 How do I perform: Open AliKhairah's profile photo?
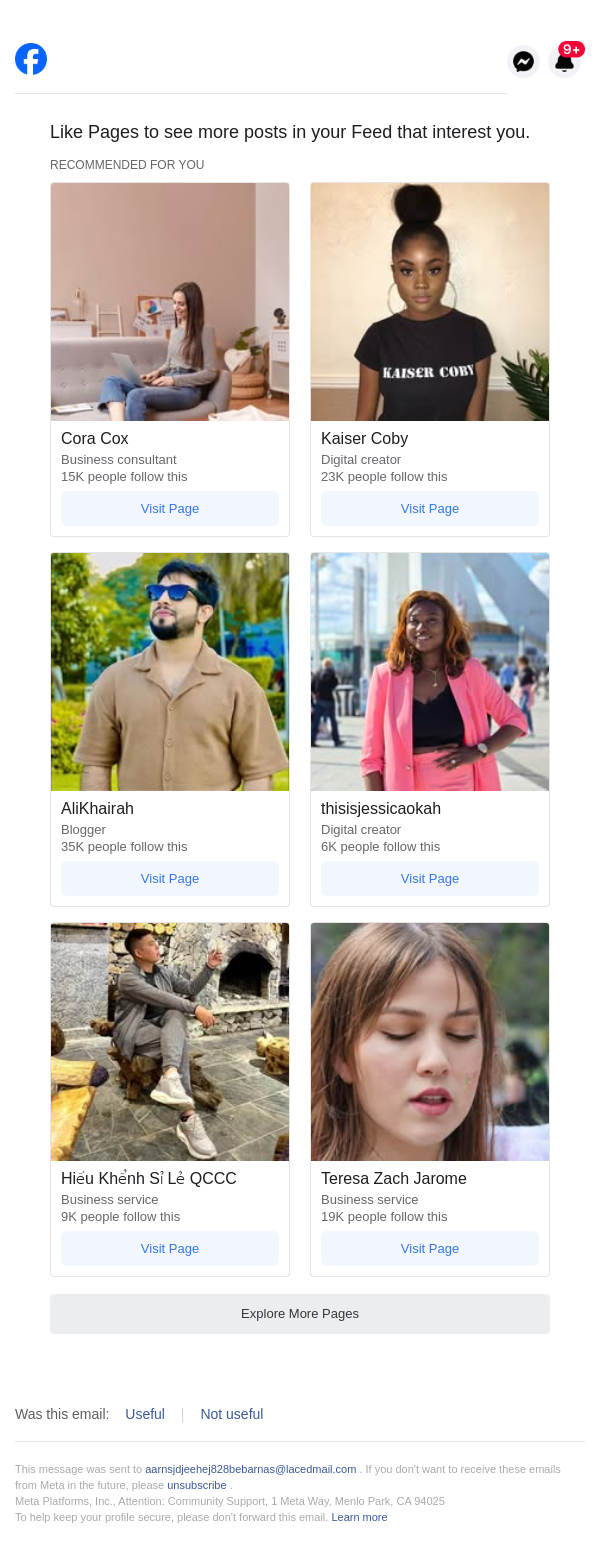(x=170, y=671)
